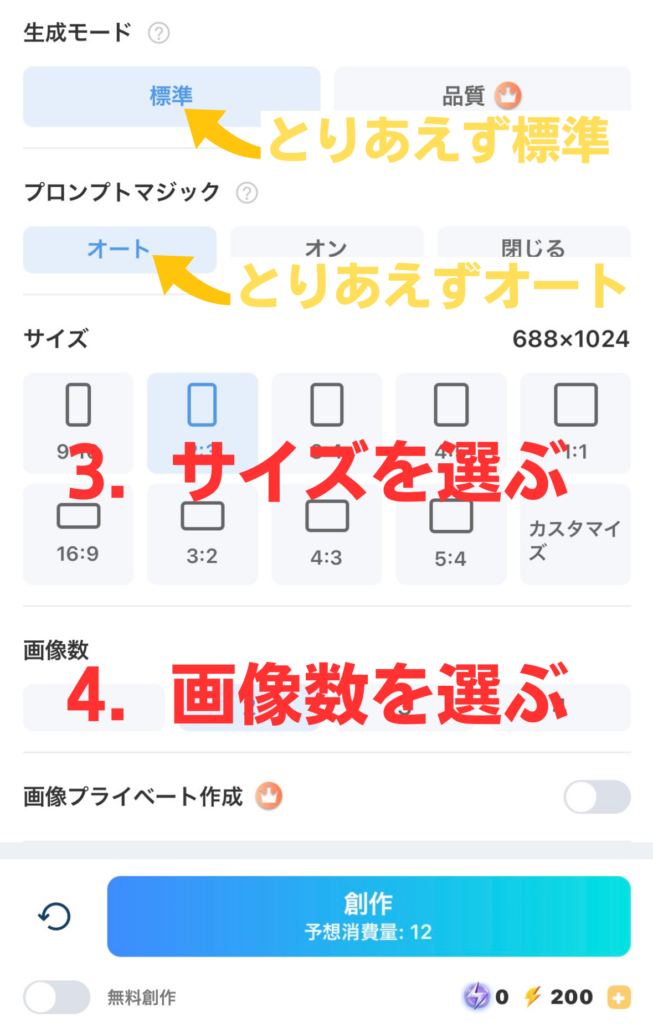Viewport: 653px width, 1024px height.
Task: Open the カスタマイズ size option
Action: (x=575, y=534)
